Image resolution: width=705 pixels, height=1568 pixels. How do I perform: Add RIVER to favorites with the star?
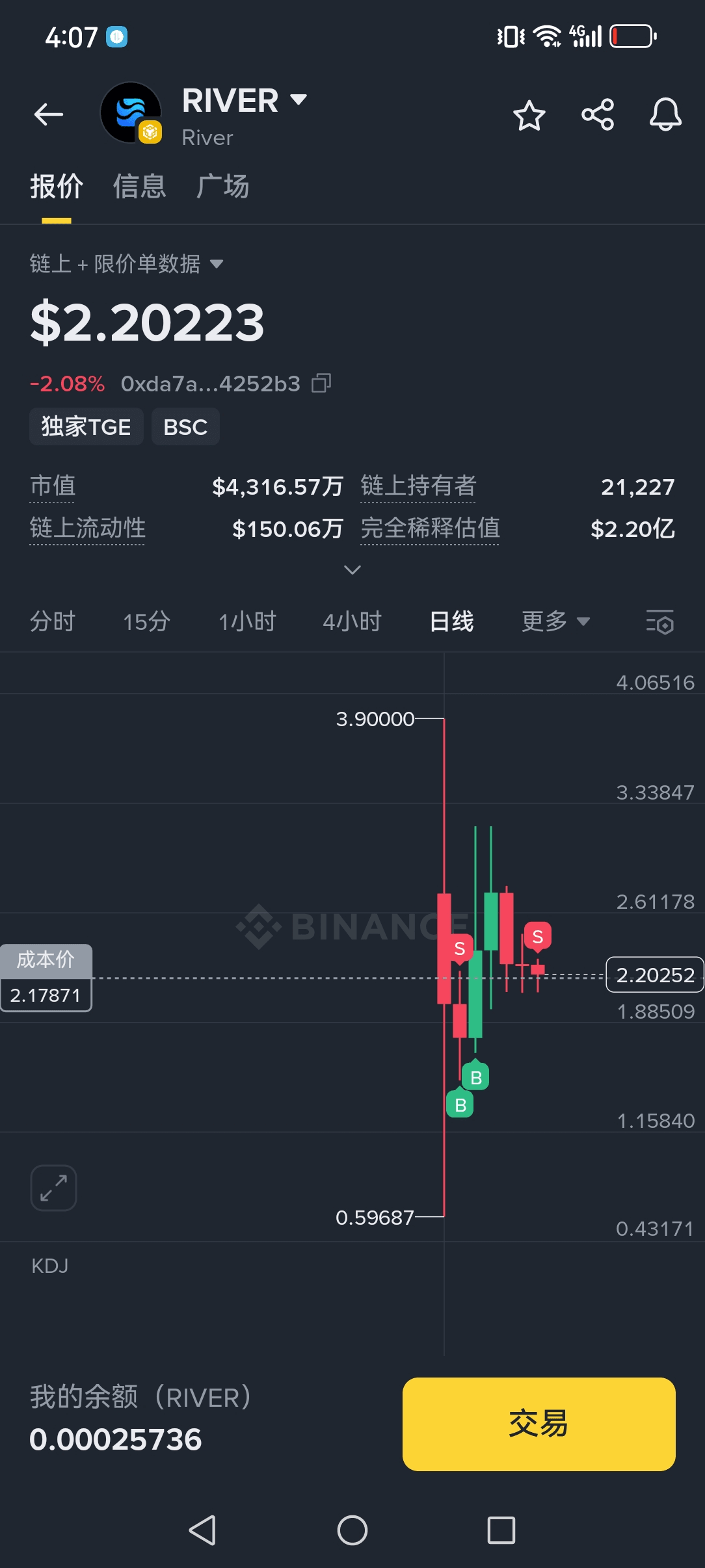click(529, 116)
